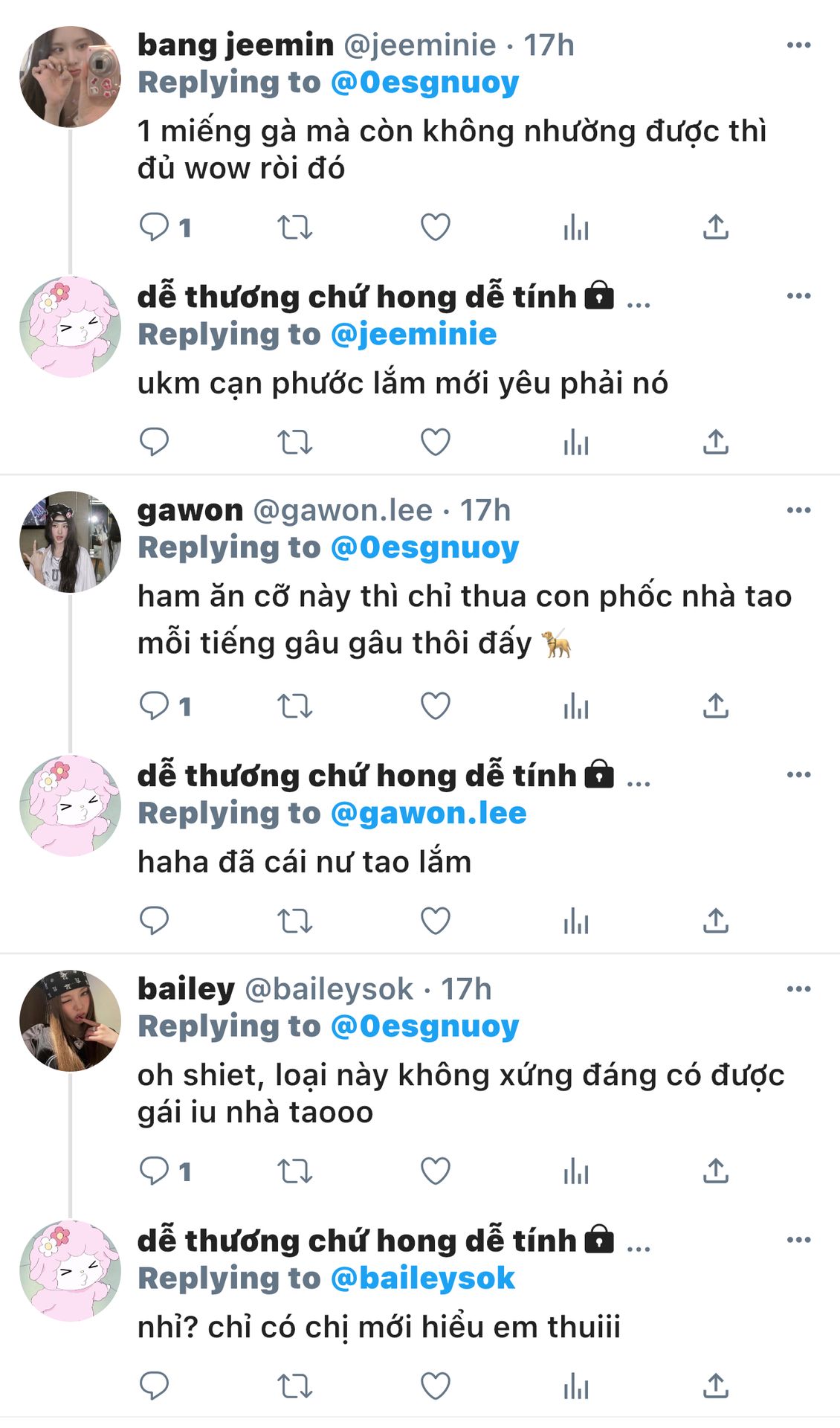840x1428 pixels.
Task: Like bailey's reply
Action: (435, 1171)
